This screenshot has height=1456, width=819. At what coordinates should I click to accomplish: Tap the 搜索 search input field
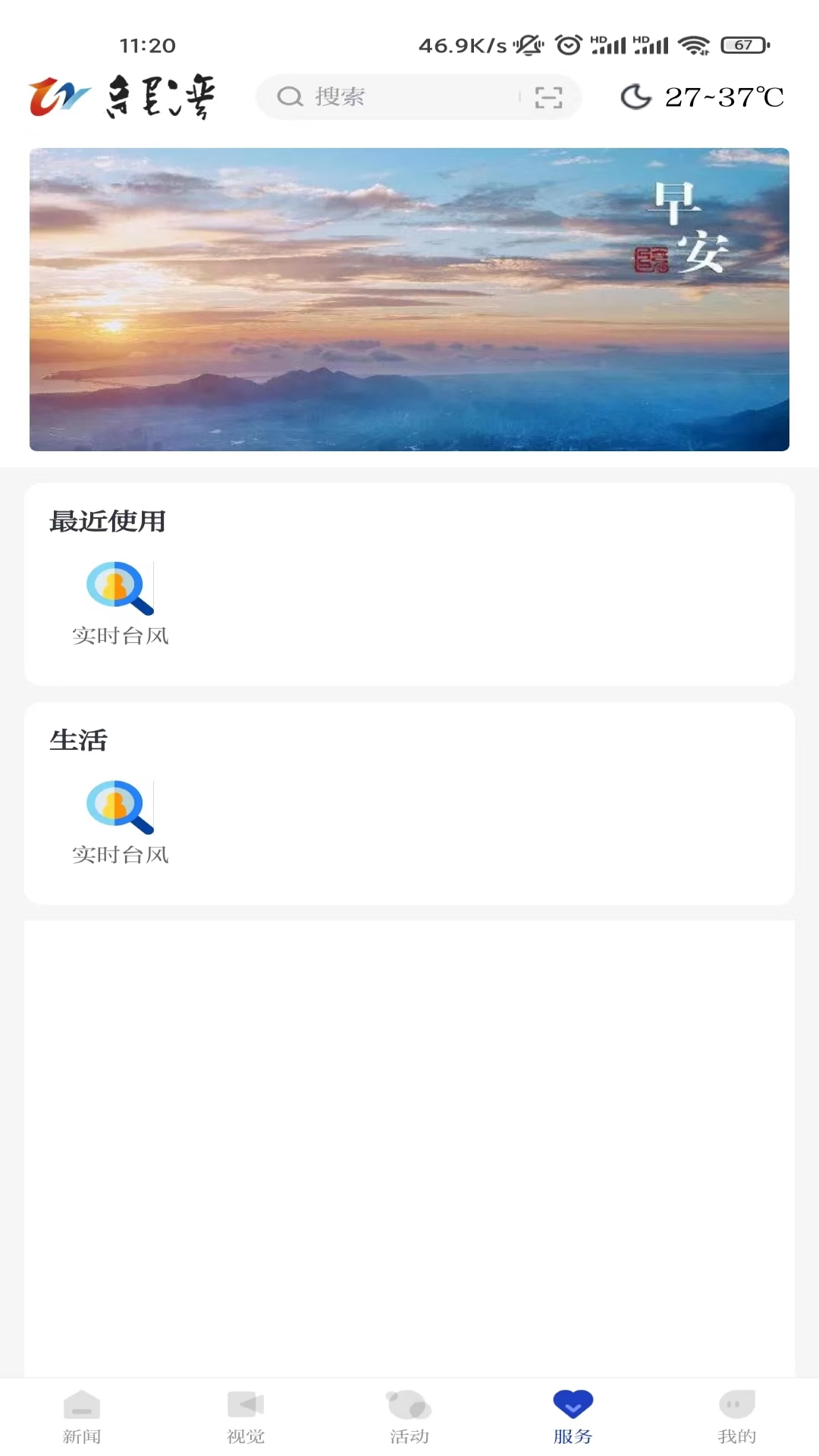(379, 97)
